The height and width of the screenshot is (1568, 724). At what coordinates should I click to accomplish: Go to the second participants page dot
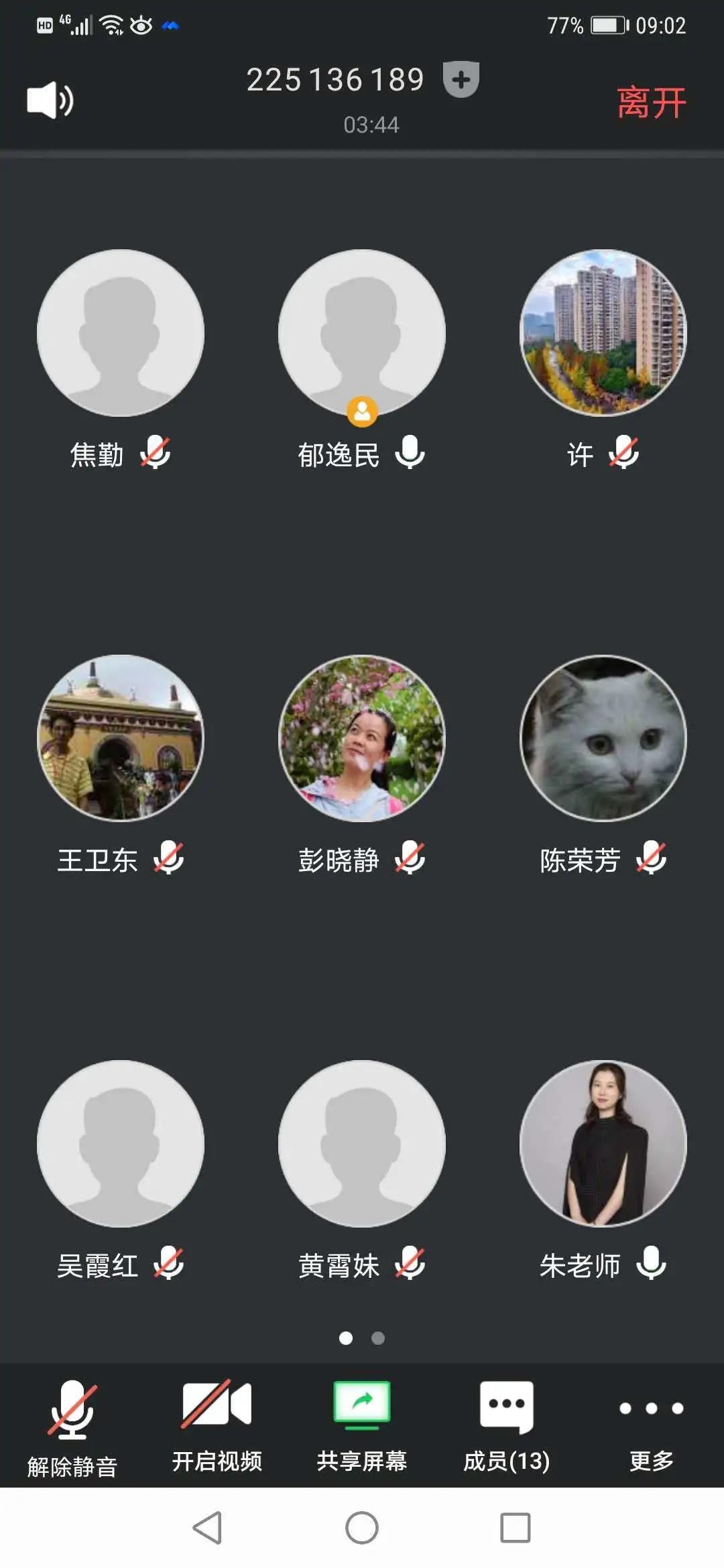pos(378,1338)
